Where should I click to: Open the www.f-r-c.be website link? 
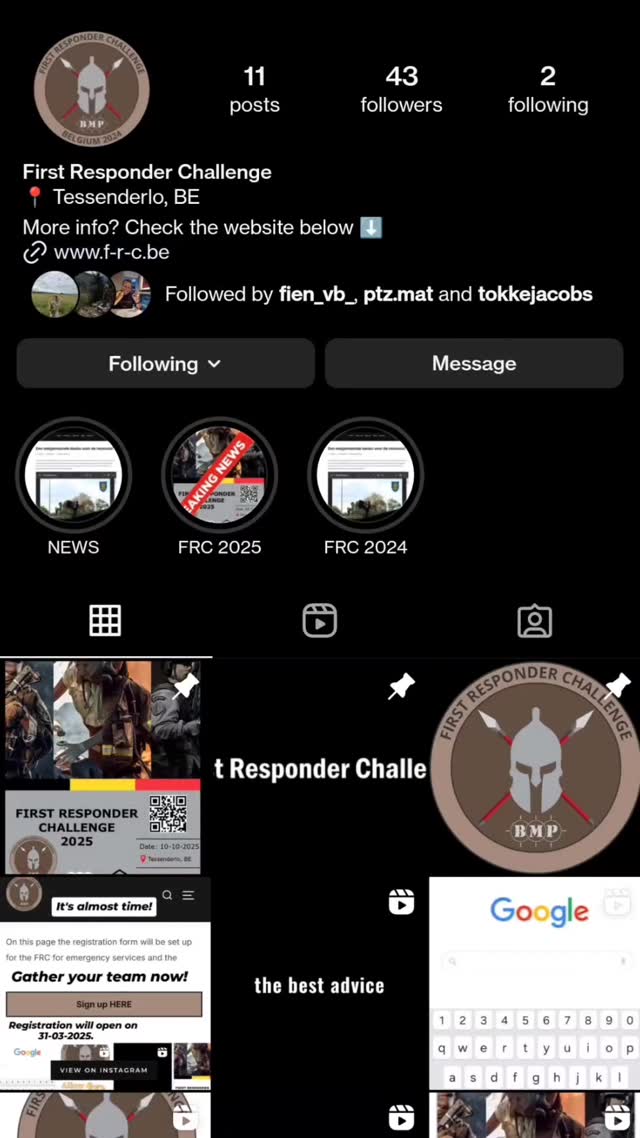pyautogui.click(x=111, y=252)
